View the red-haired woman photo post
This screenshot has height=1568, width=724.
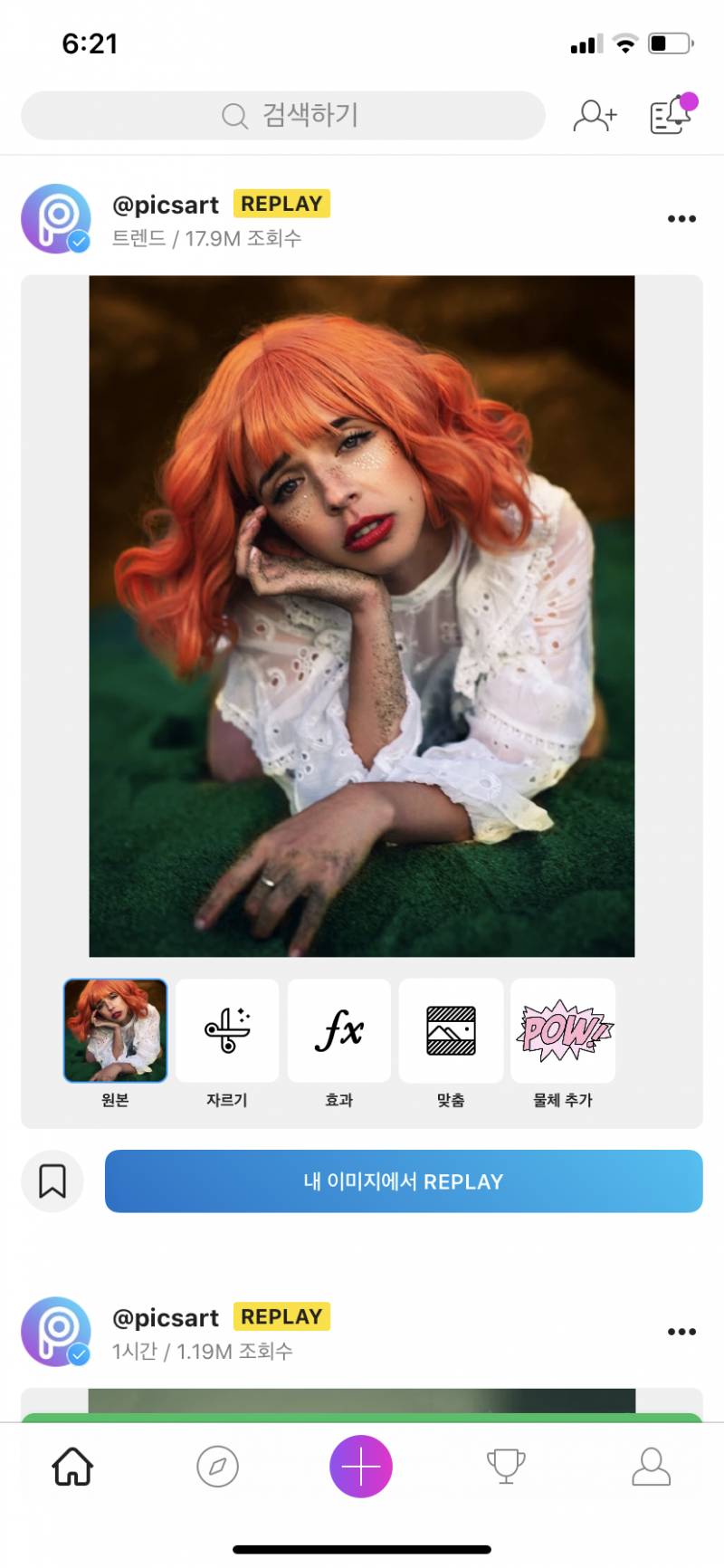tap(361, 616)
